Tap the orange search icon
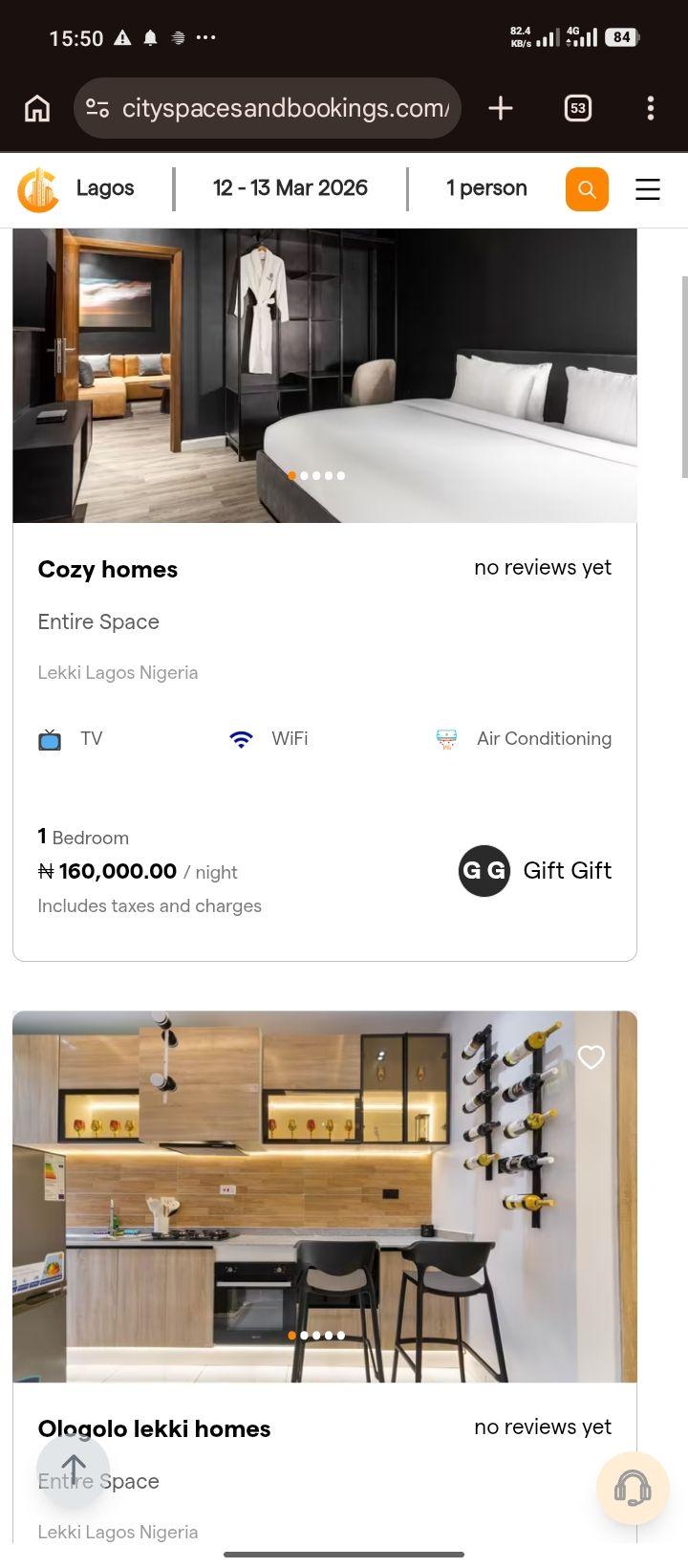The image size is (688, 1568). tap(587, 189)
